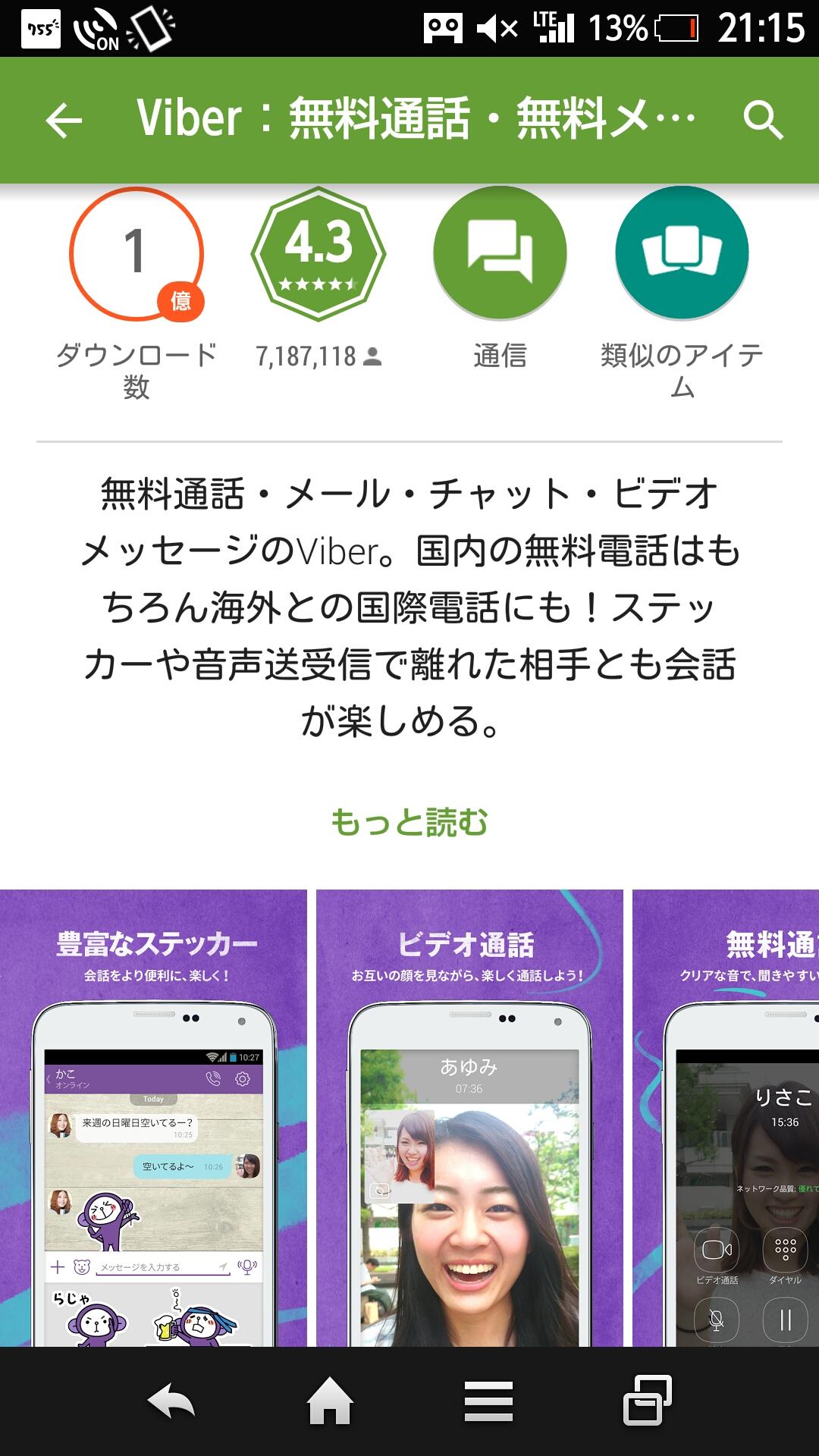Tap the back arrow in the app bar

[64, 120]
